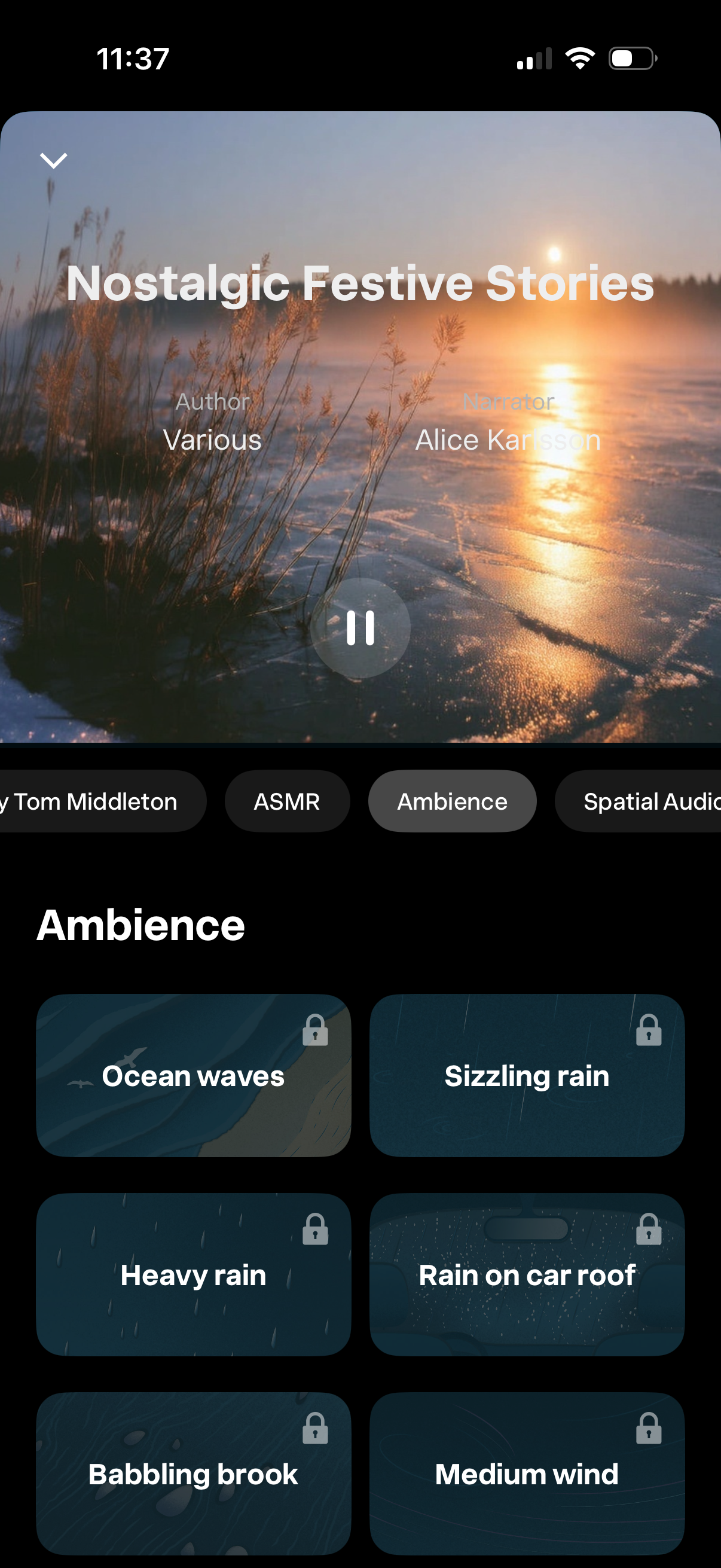Viewport: 721px width, 1568px height.
Task: Select the Sizzling rain ambience
Action: pyautogui.click(x=527, y=1075)
